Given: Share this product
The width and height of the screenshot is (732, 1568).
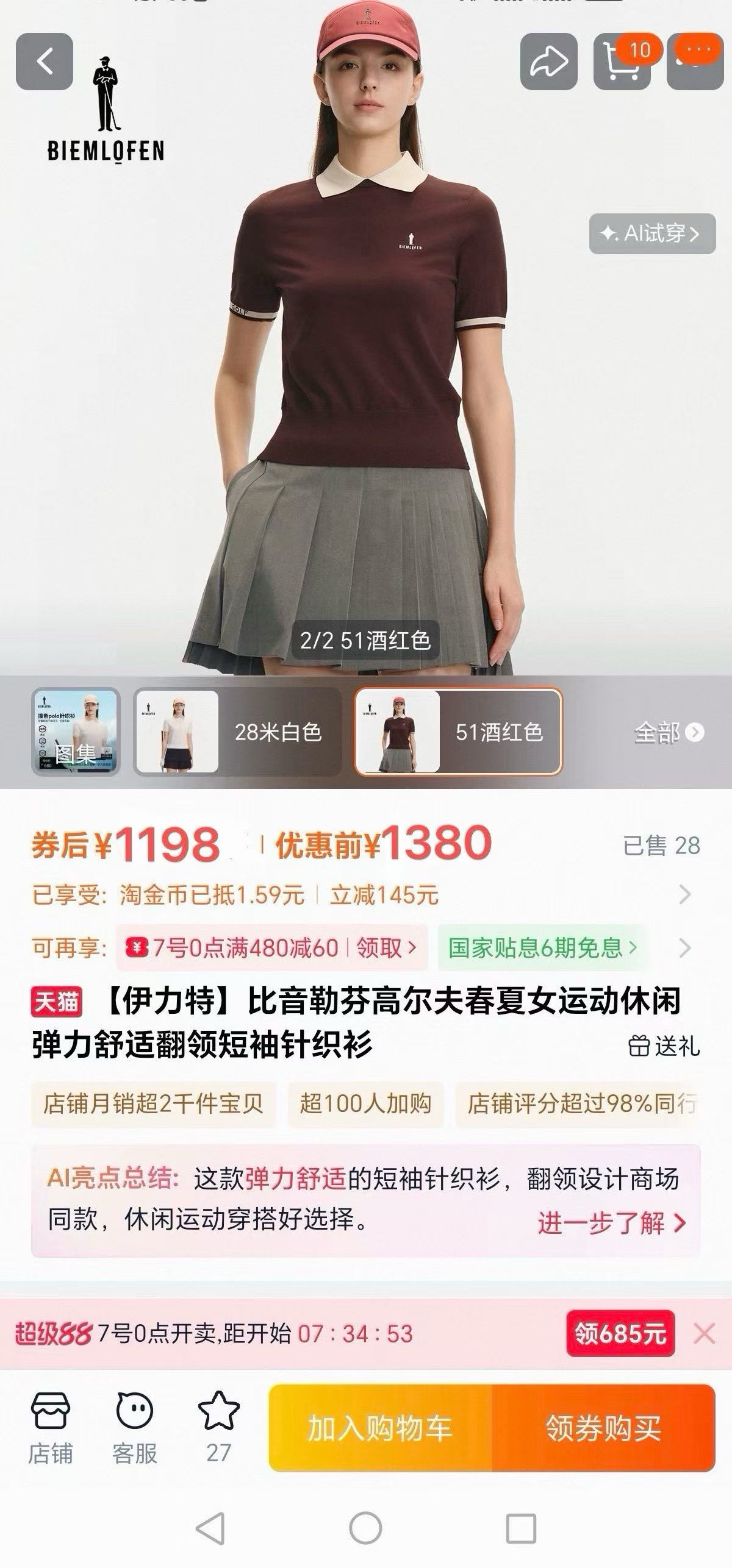Looking at the screenshot, I should click(x=548, y=62).
